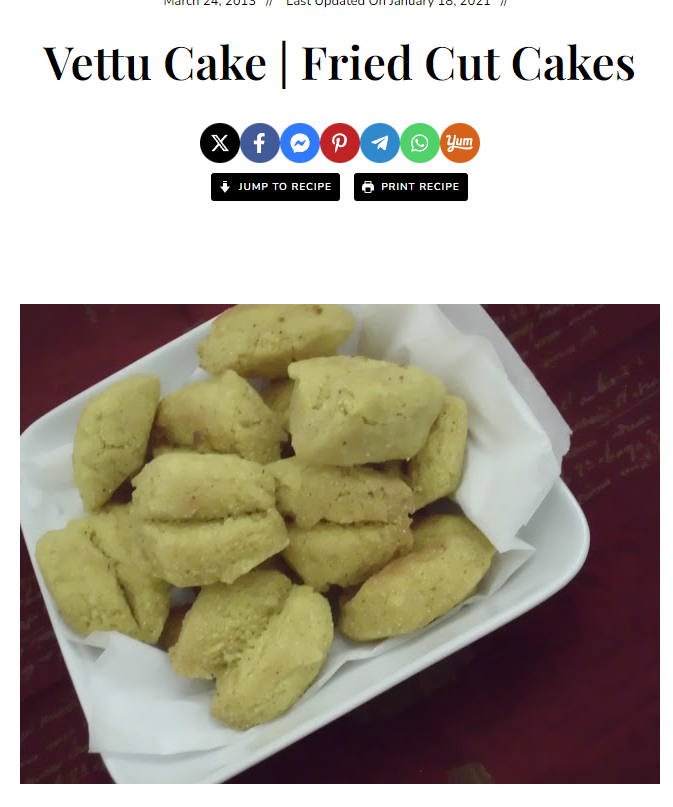
Task: Share via Facebook Messenger
Action: pos(300,143)
